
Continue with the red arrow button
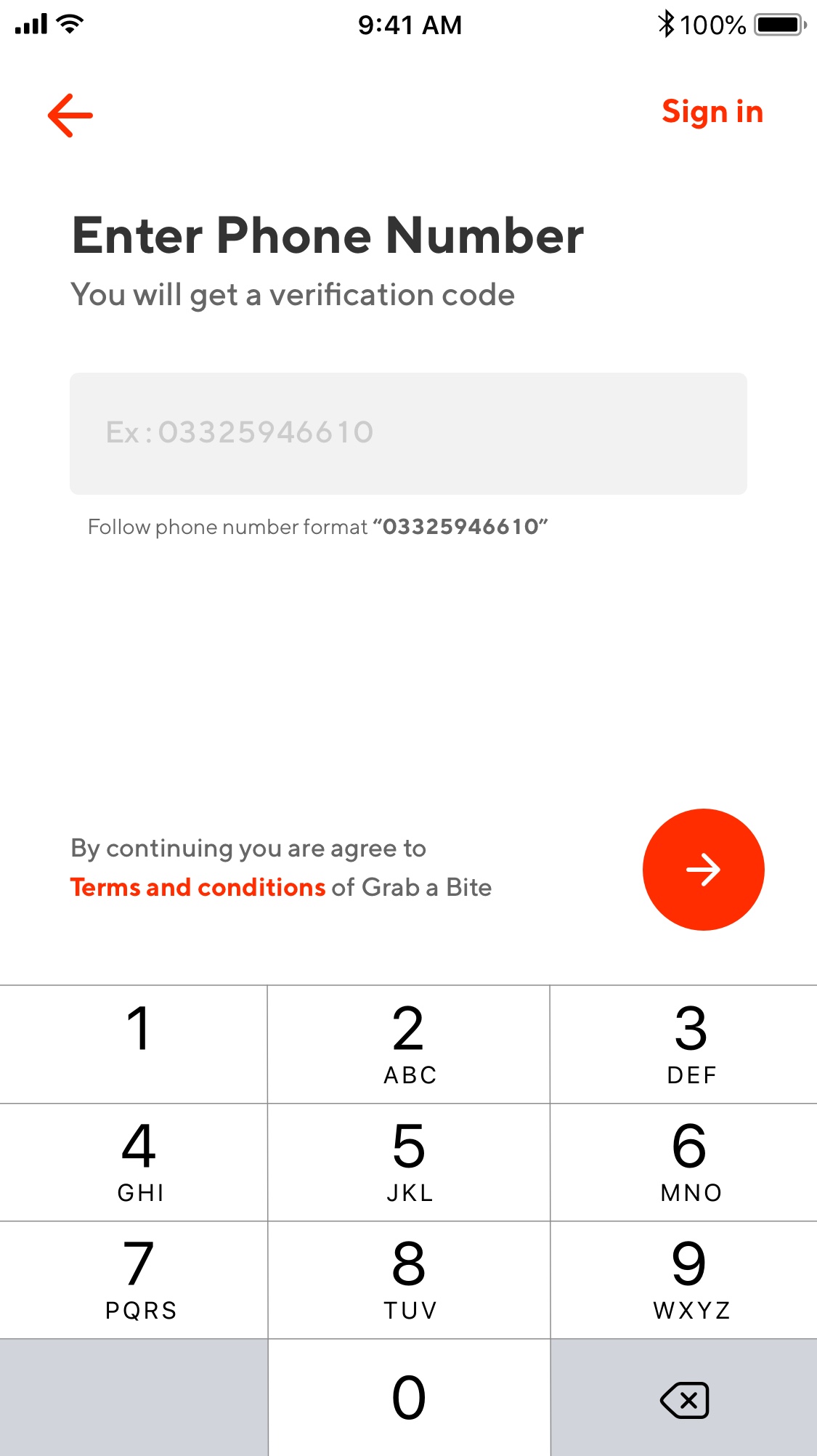(703, 869)
